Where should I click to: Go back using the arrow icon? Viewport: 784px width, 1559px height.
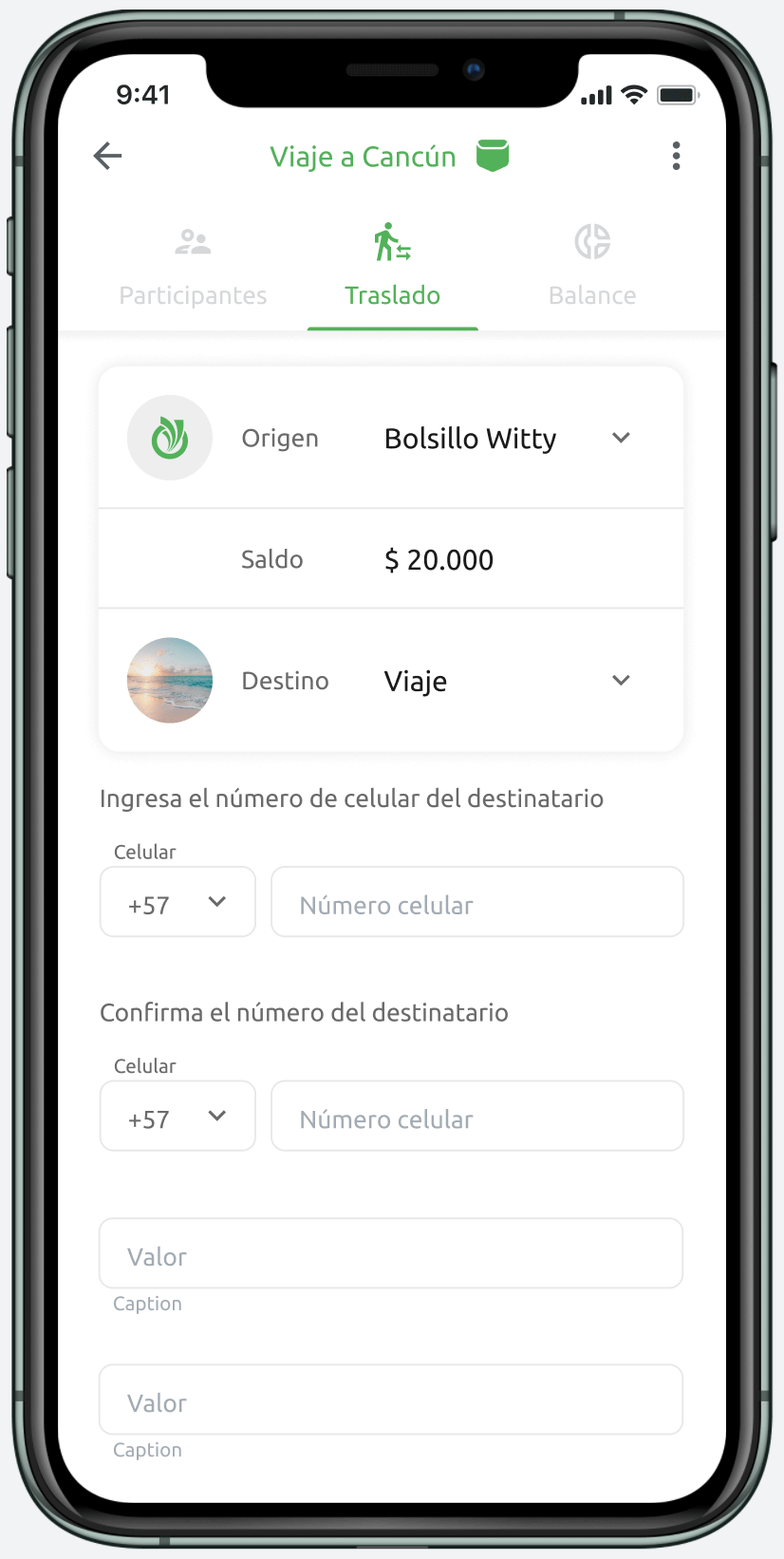click(x=108, y=156)
